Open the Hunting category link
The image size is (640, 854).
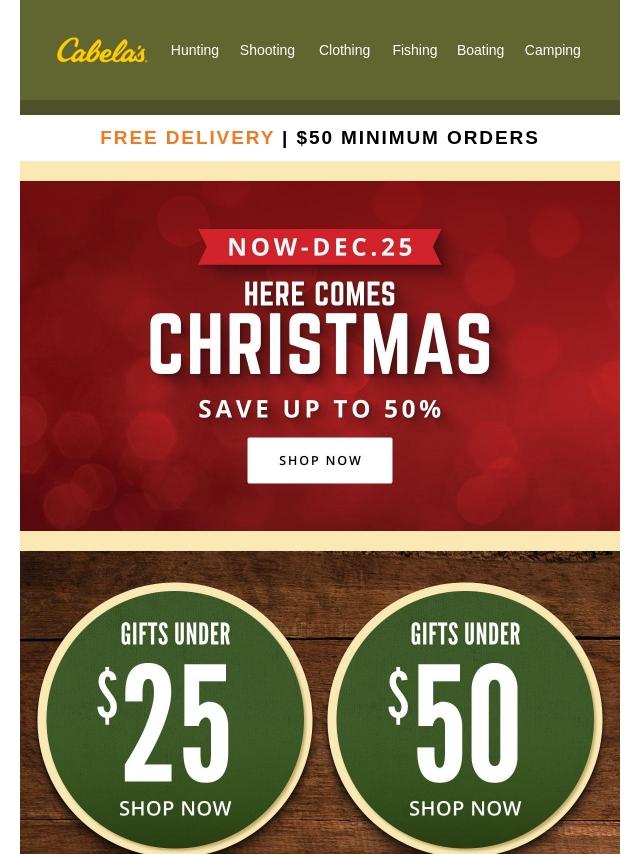194,50
